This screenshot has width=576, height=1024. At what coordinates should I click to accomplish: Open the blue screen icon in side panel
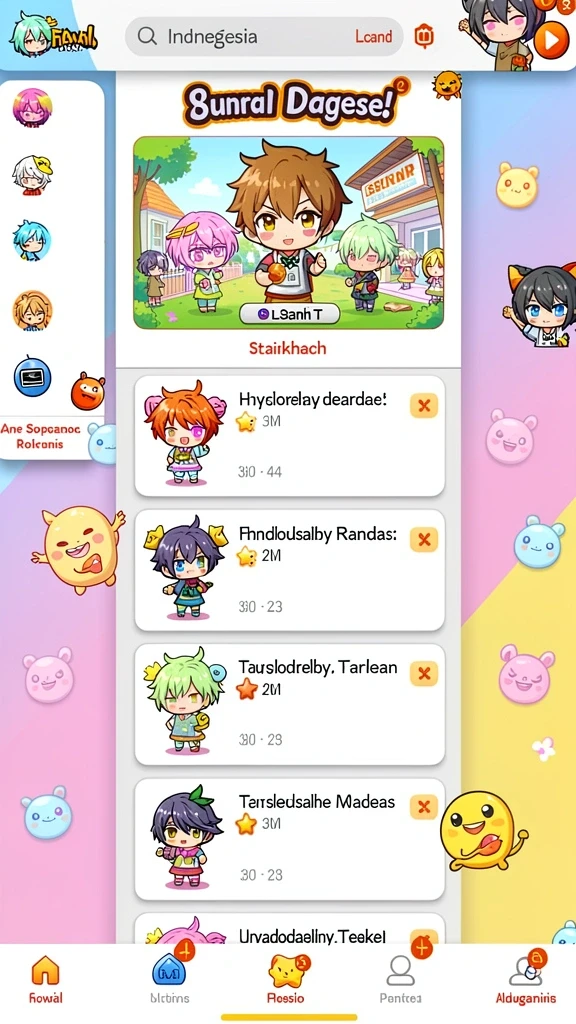pos(32,377)
